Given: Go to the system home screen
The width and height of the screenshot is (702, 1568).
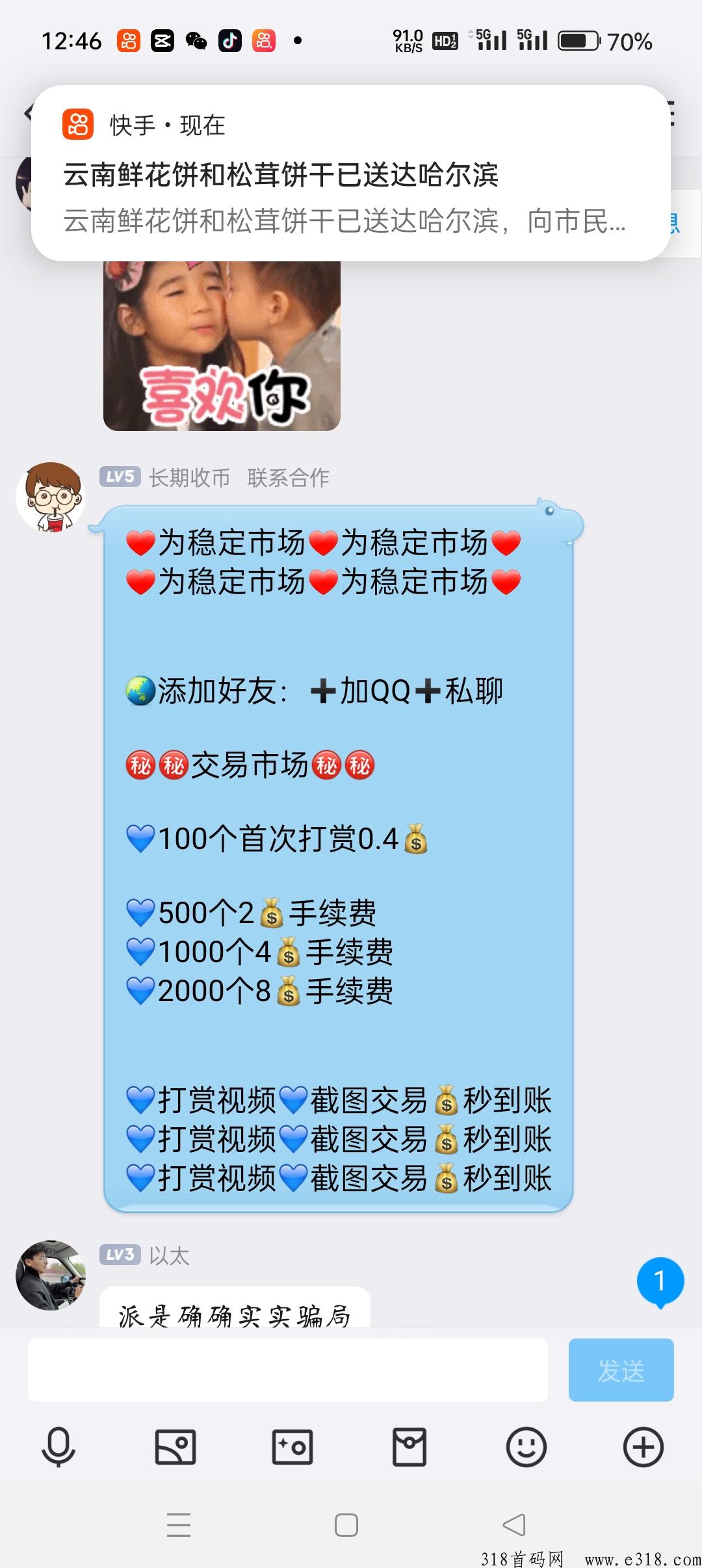Looking at the screenshot, I should tap(346, 1524).
